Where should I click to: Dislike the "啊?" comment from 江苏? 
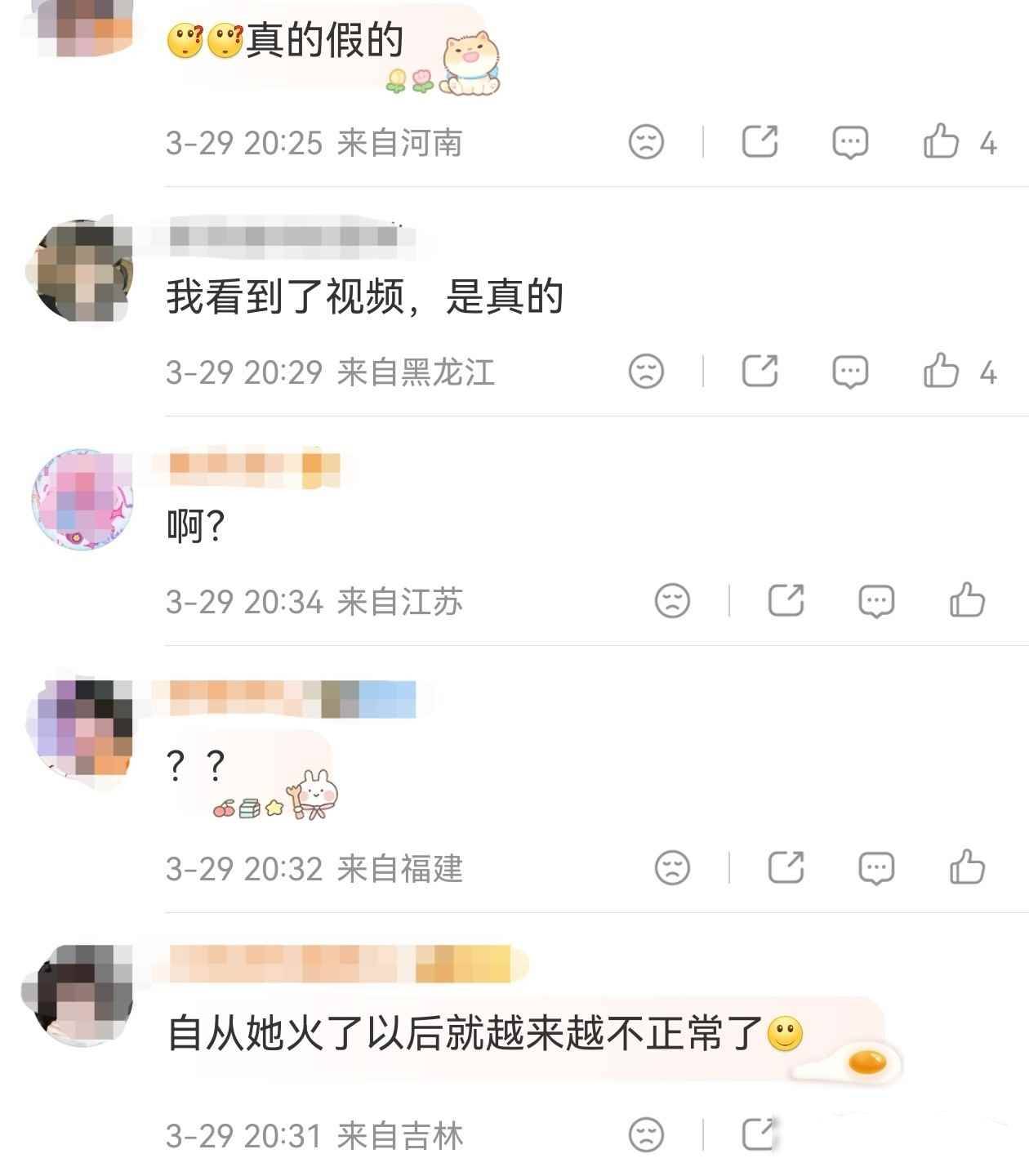point(672,602)
